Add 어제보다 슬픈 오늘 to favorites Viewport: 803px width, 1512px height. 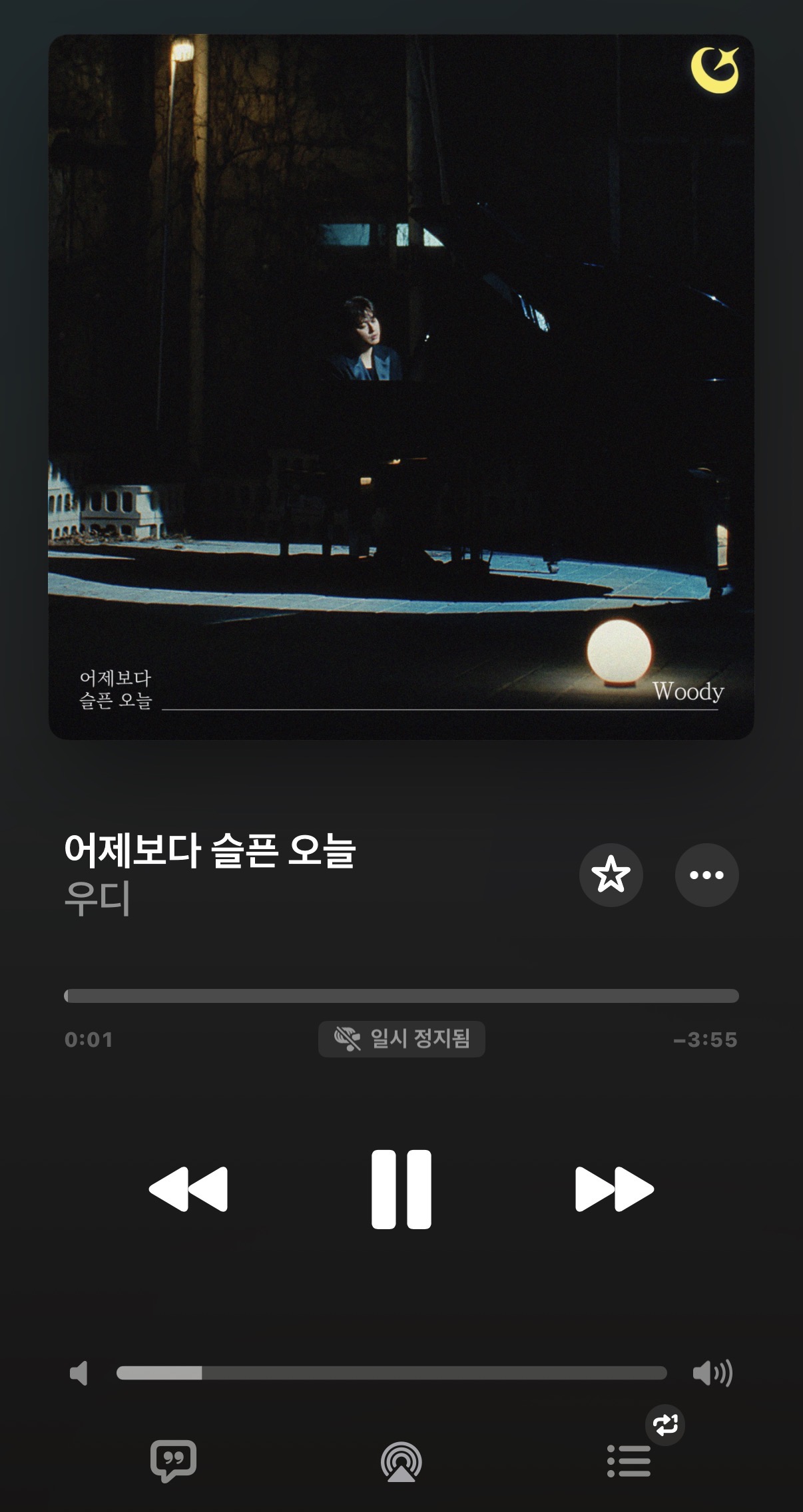[611, 874]
